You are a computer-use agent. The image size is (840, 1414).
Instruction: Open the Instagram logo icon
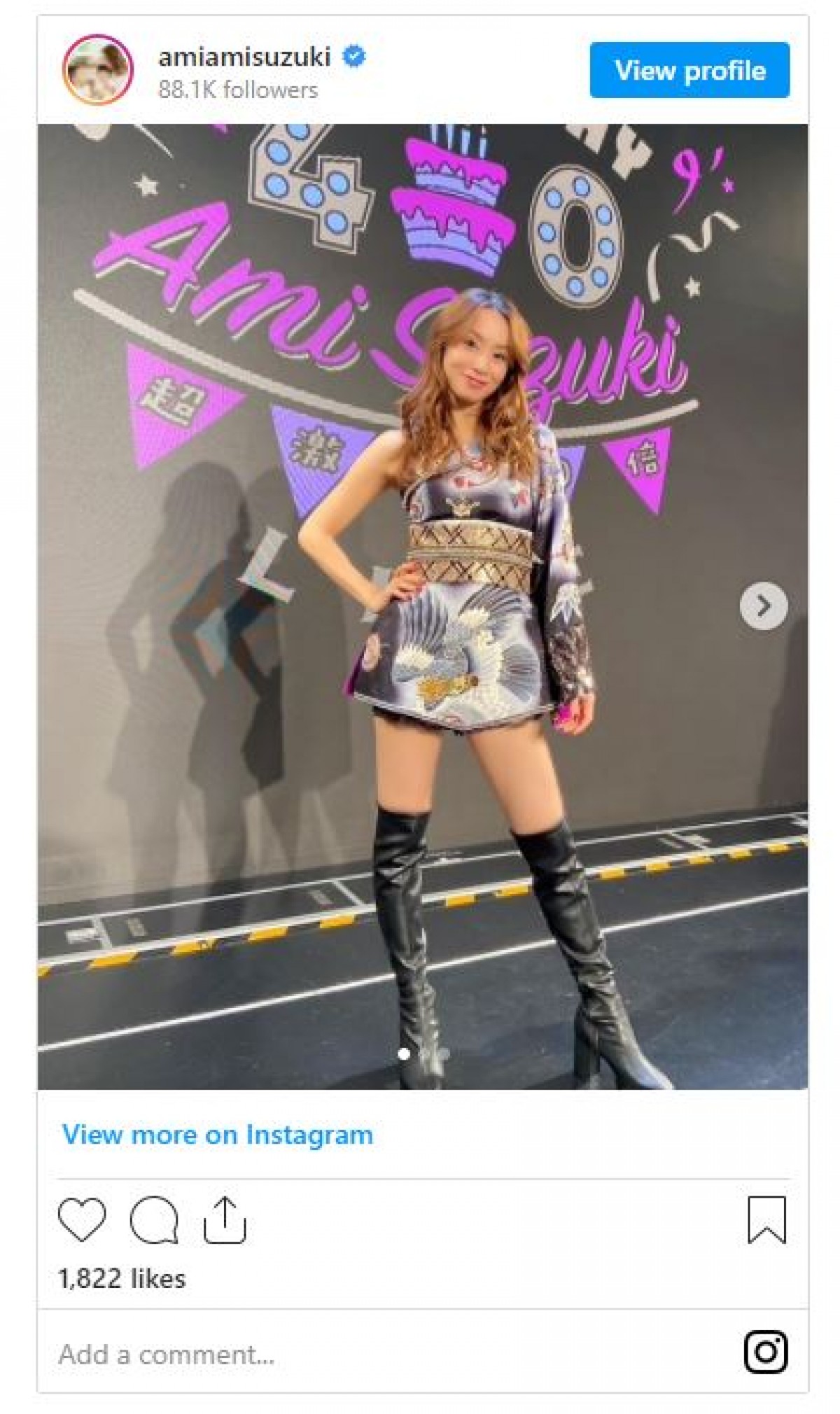coord(766,1352)
